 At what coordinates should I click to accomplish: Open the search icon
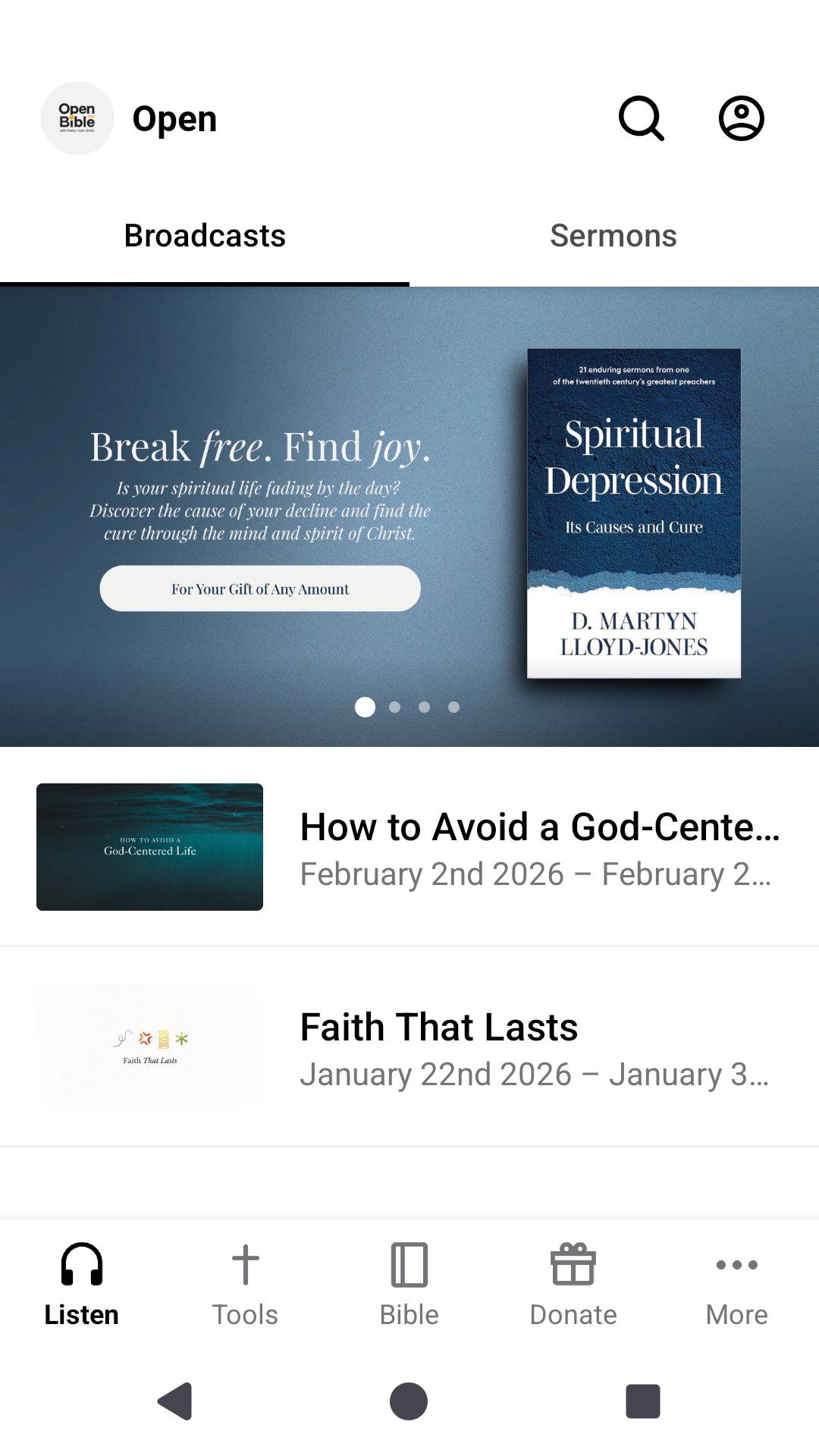click(x=642, y=118)
